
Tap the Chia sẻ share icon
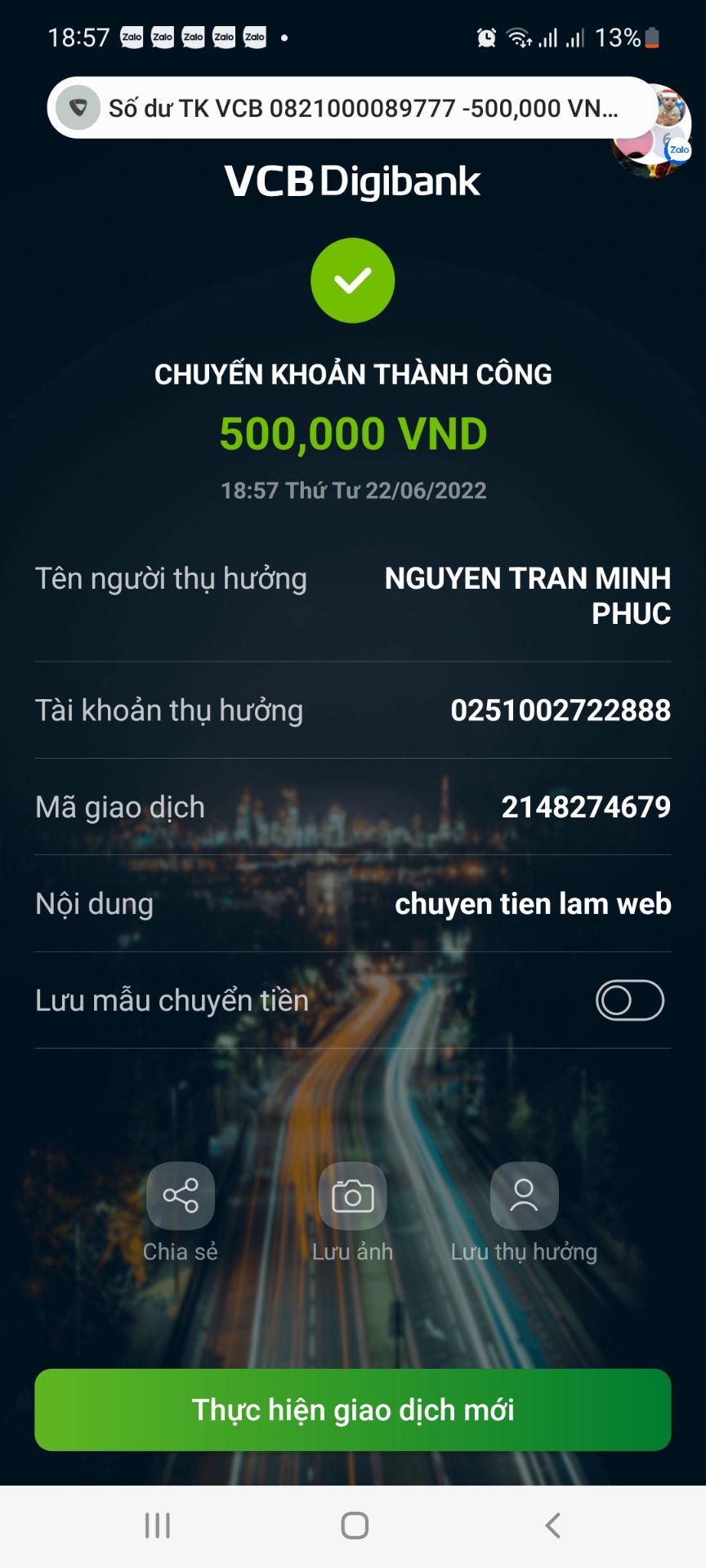coord(180,1196)
